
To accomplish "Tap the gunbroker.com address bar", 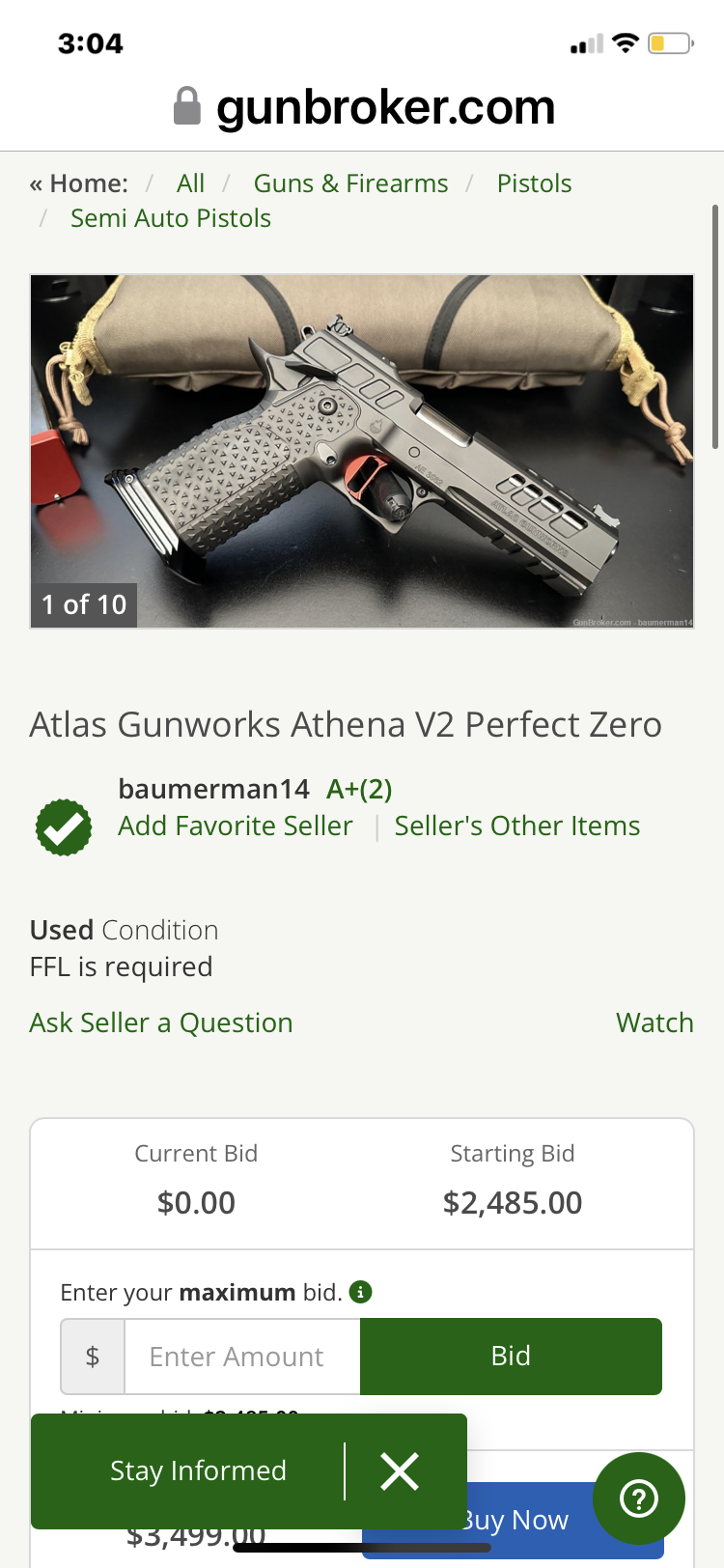I will pyautogui.click(x=364, y=106).
